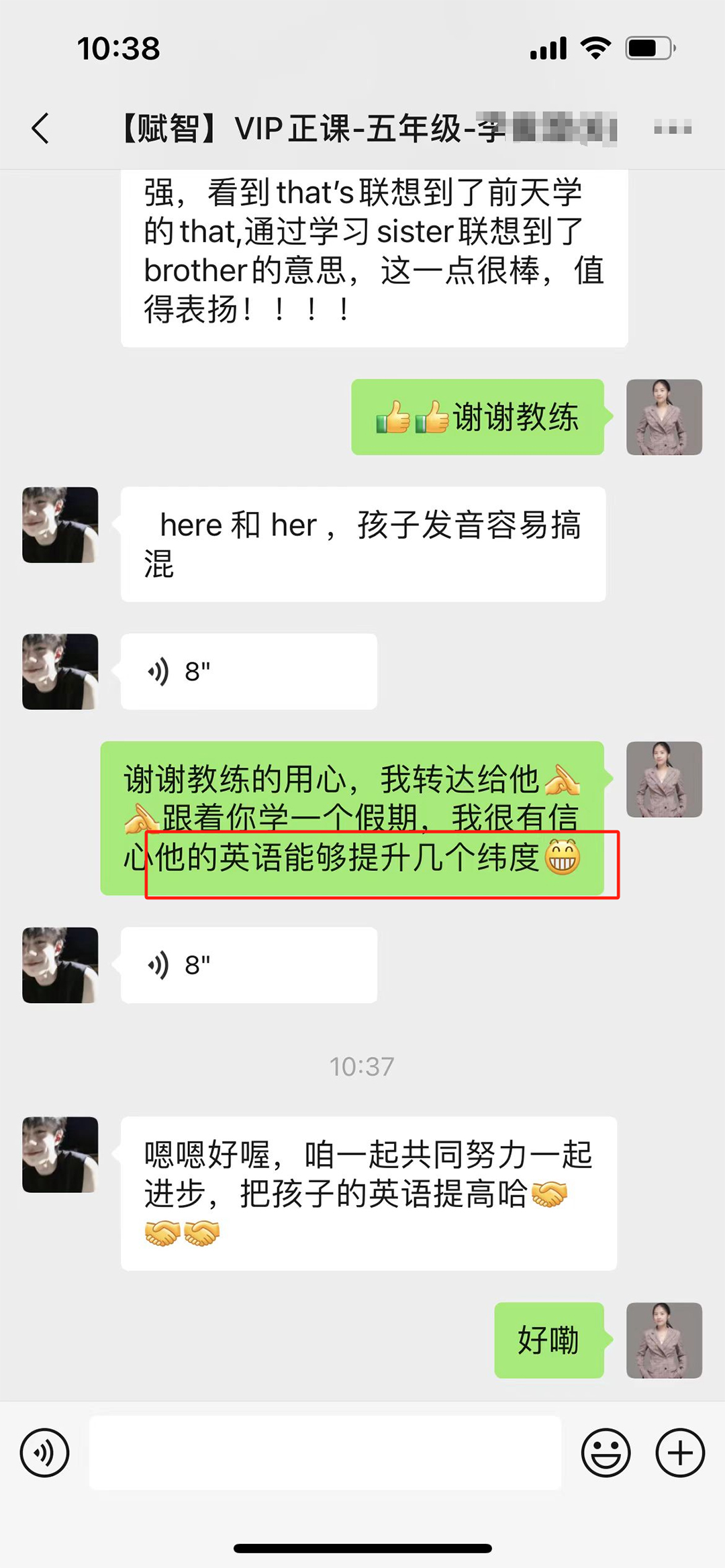Screen dimensions: 725x1568
Task: Open the avatar beside "谢谢教练" thumbs-up message
Action: (664, 417)
